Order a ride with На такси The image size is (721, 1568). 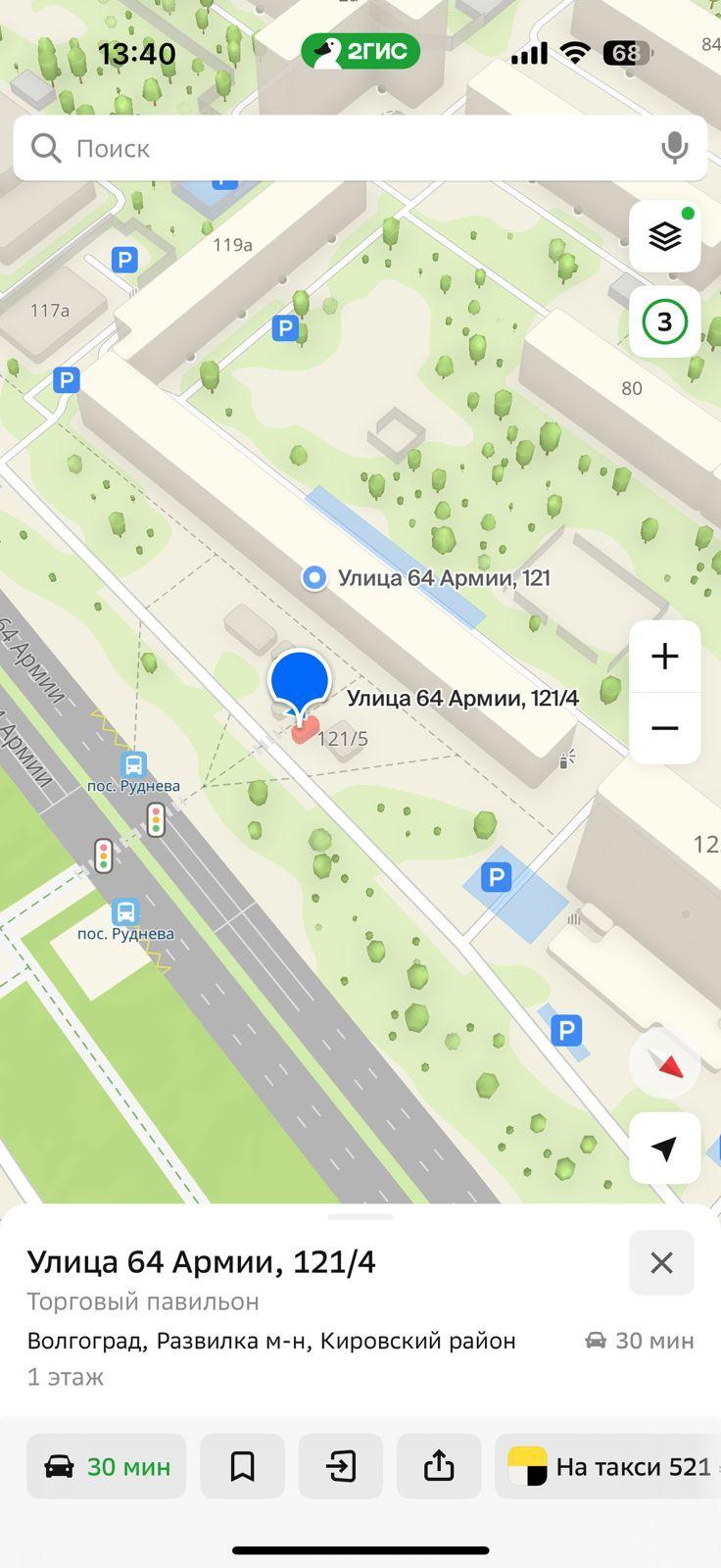tap(609, 1466)
